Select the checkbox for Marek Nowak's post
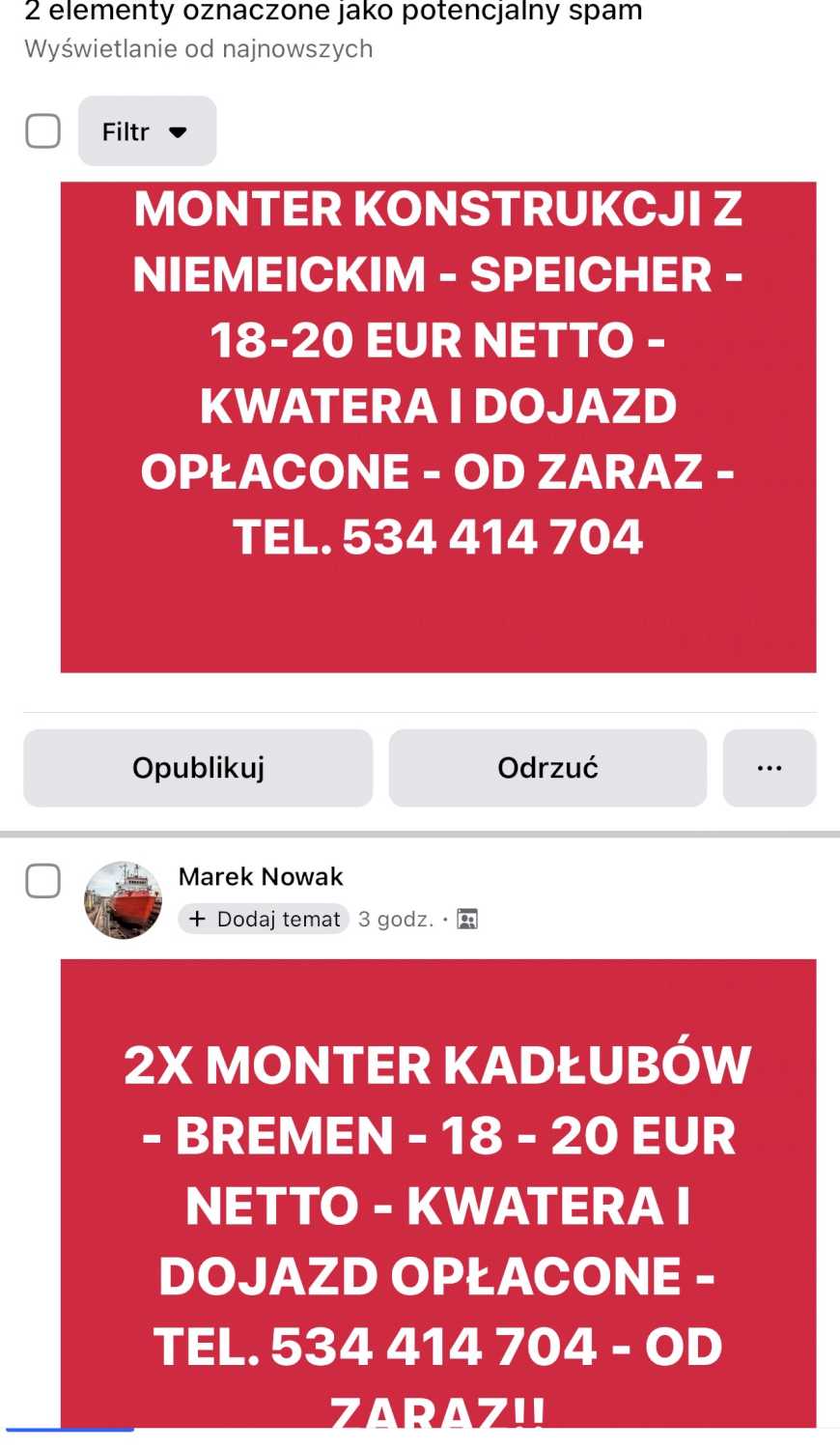This screenshot has width=840, height=1449. [x=42, y=880]
